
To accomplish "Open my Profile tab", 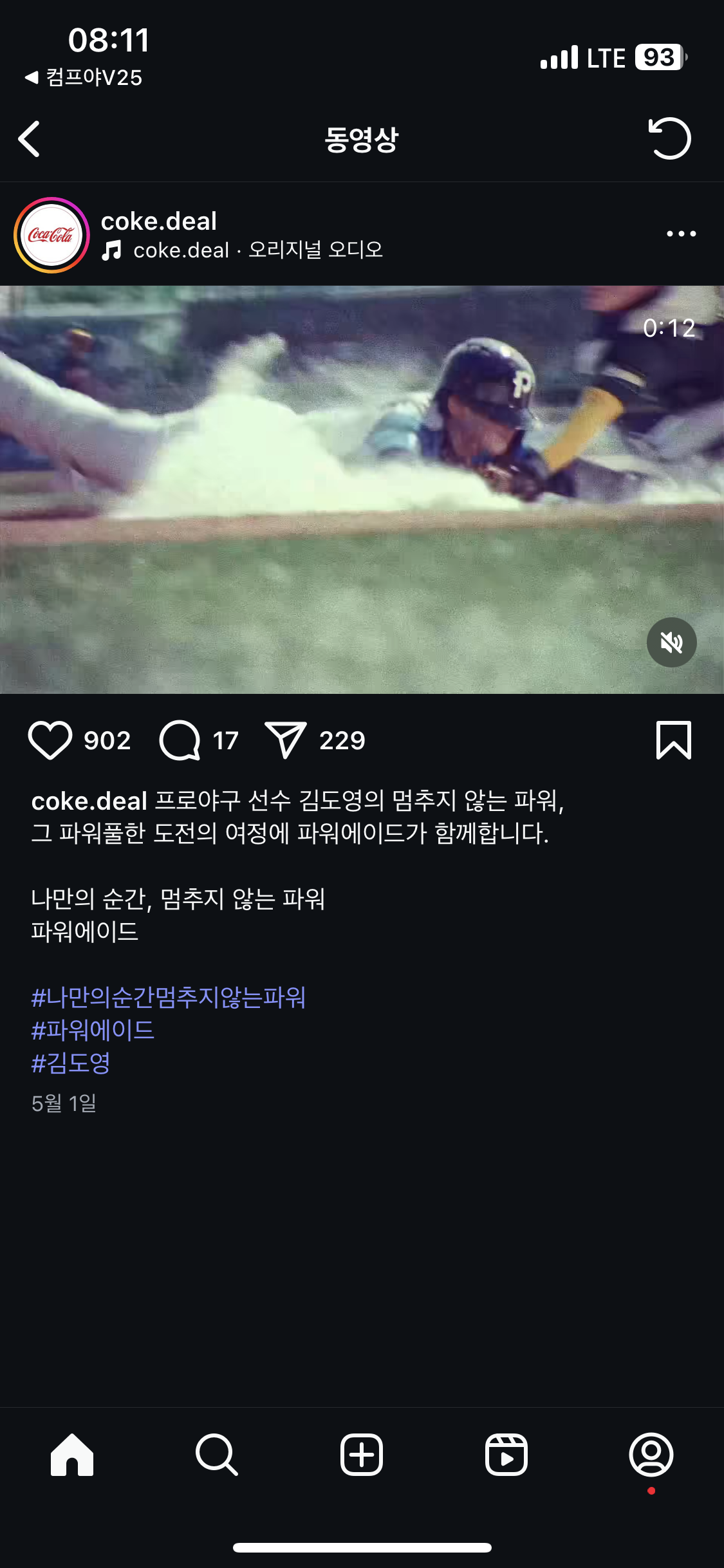I will [x=651, y=1455].
